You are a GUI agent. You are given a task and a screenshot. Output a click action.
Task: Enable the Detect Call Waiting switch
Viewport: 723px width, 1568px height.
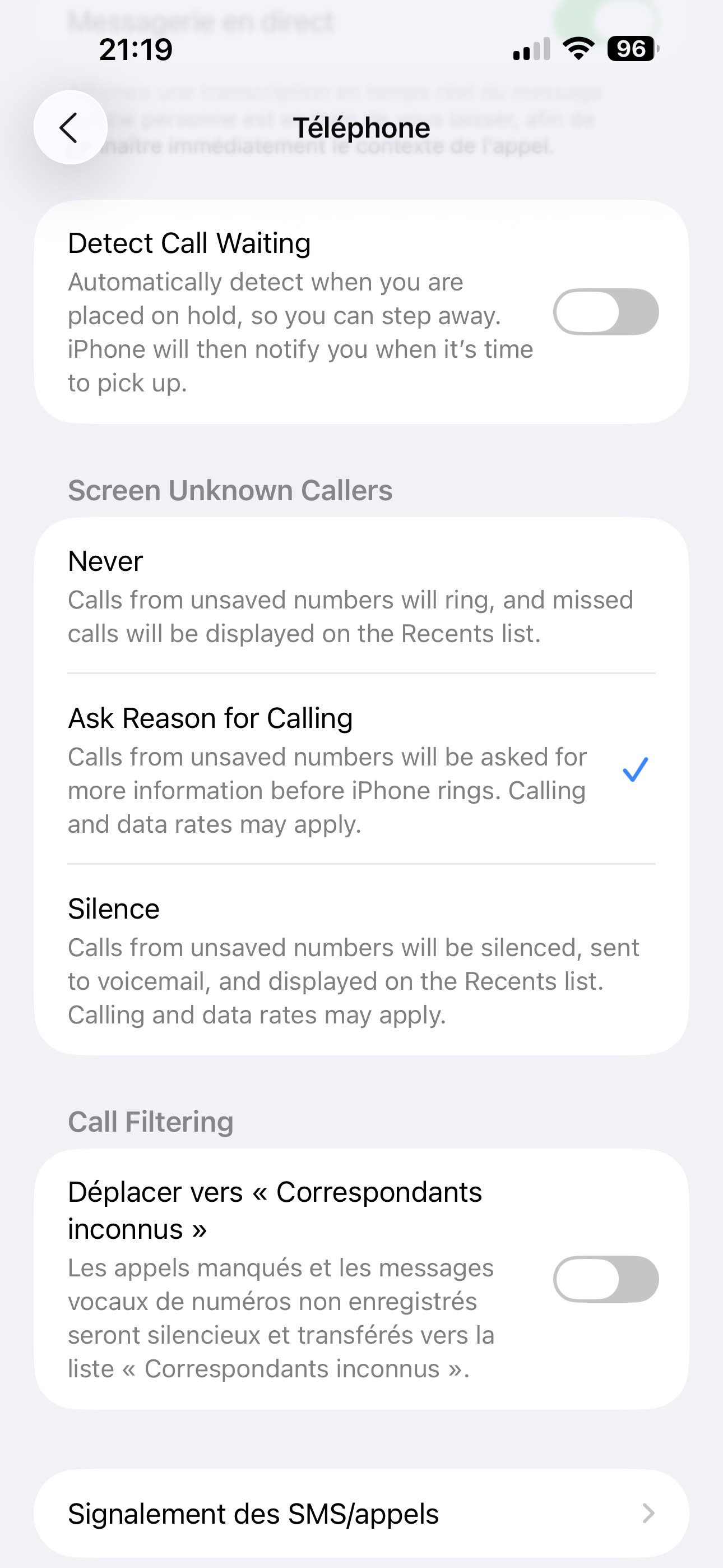tap(605, 312)
